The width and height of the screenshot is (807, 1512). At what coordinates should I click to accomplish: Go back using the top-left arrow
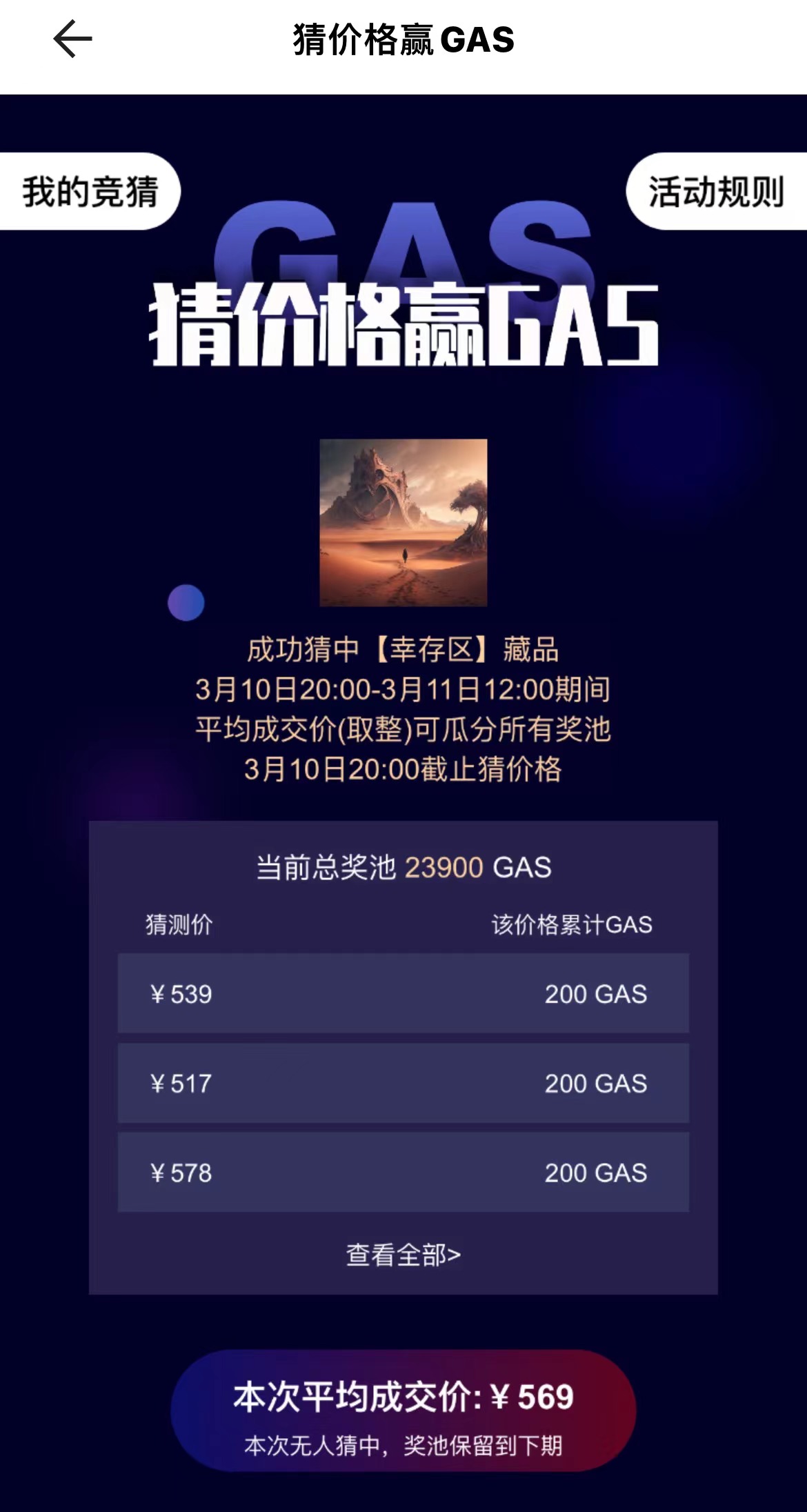72,39
